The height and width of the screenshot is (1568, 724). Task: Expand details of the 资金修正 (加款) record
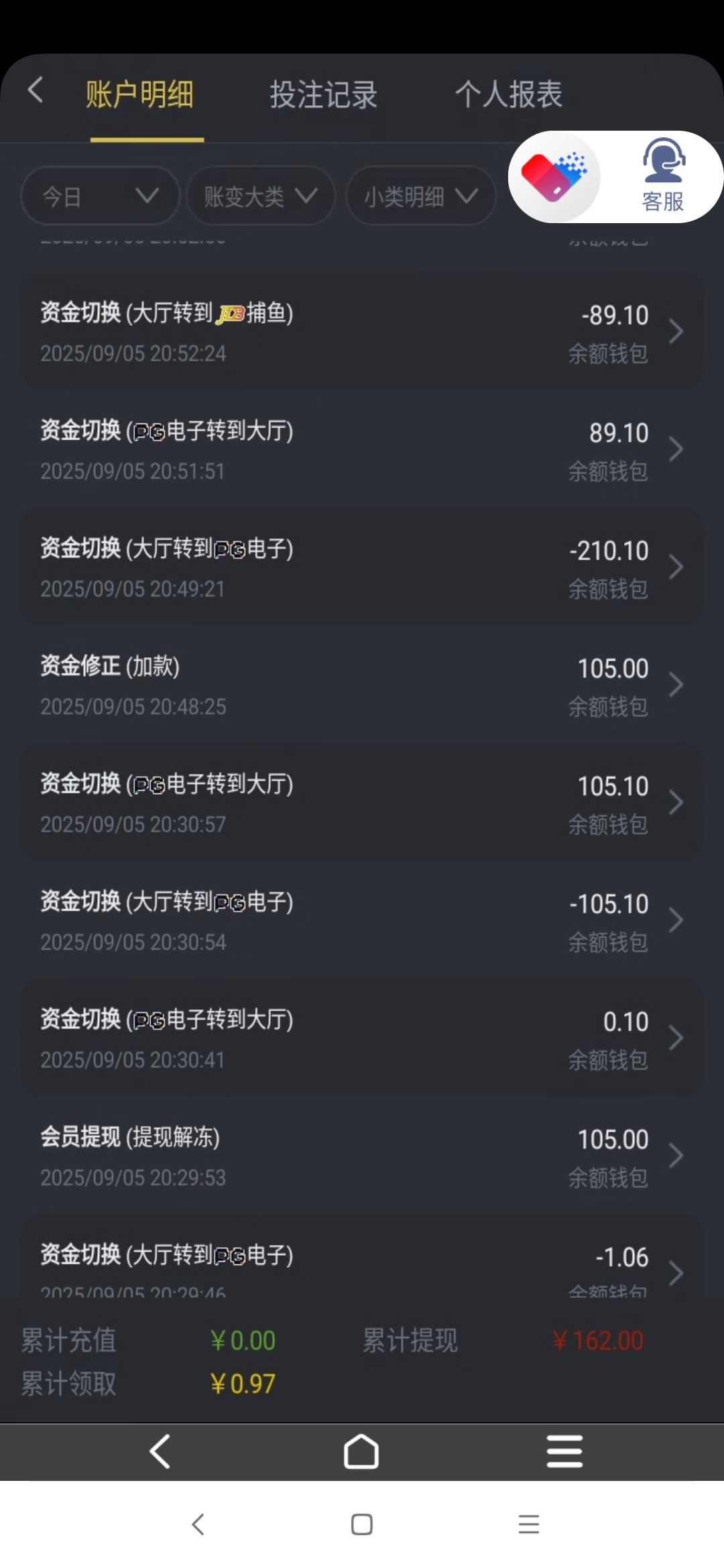(362, 684)
